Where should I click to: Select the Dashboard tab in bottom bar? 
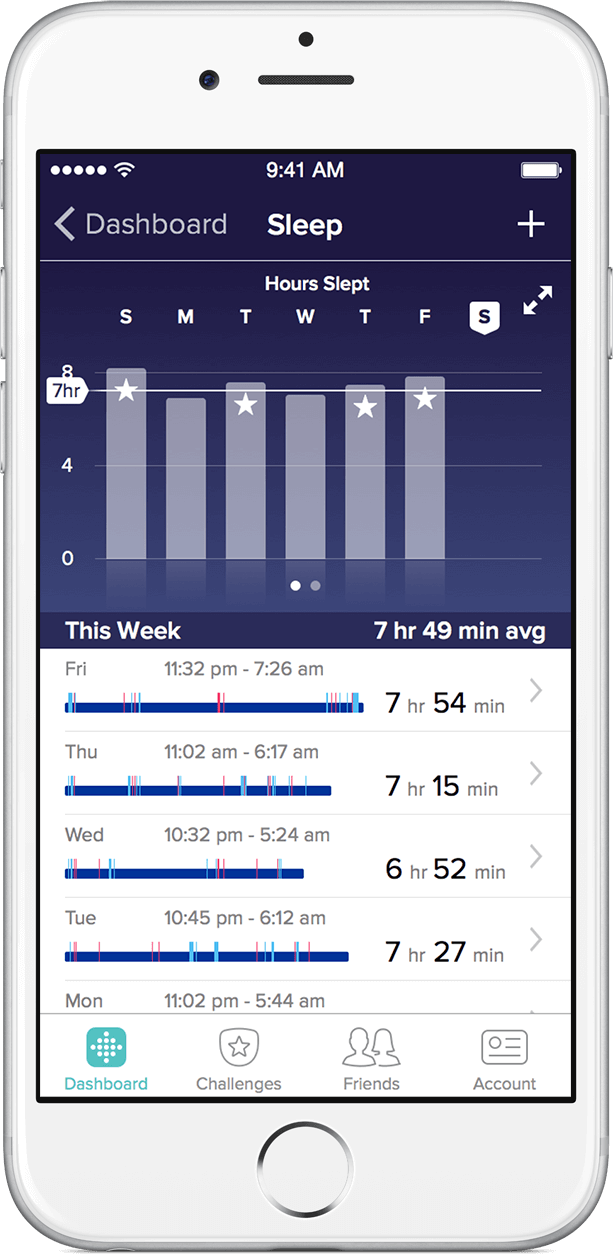[x=106, y=1059]
